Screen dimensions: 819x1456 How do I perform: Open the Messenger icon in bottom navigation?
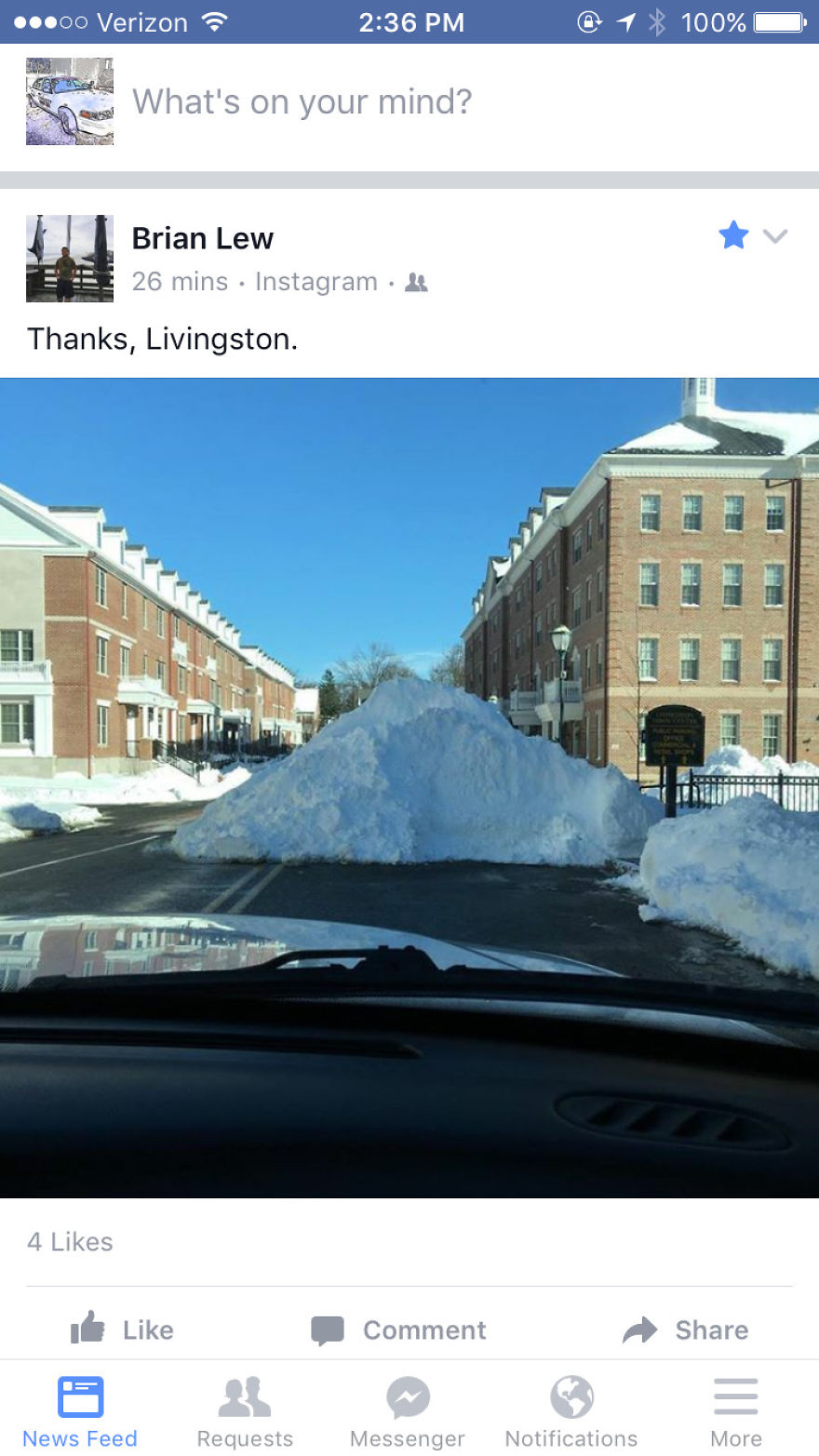[407, 1396]
